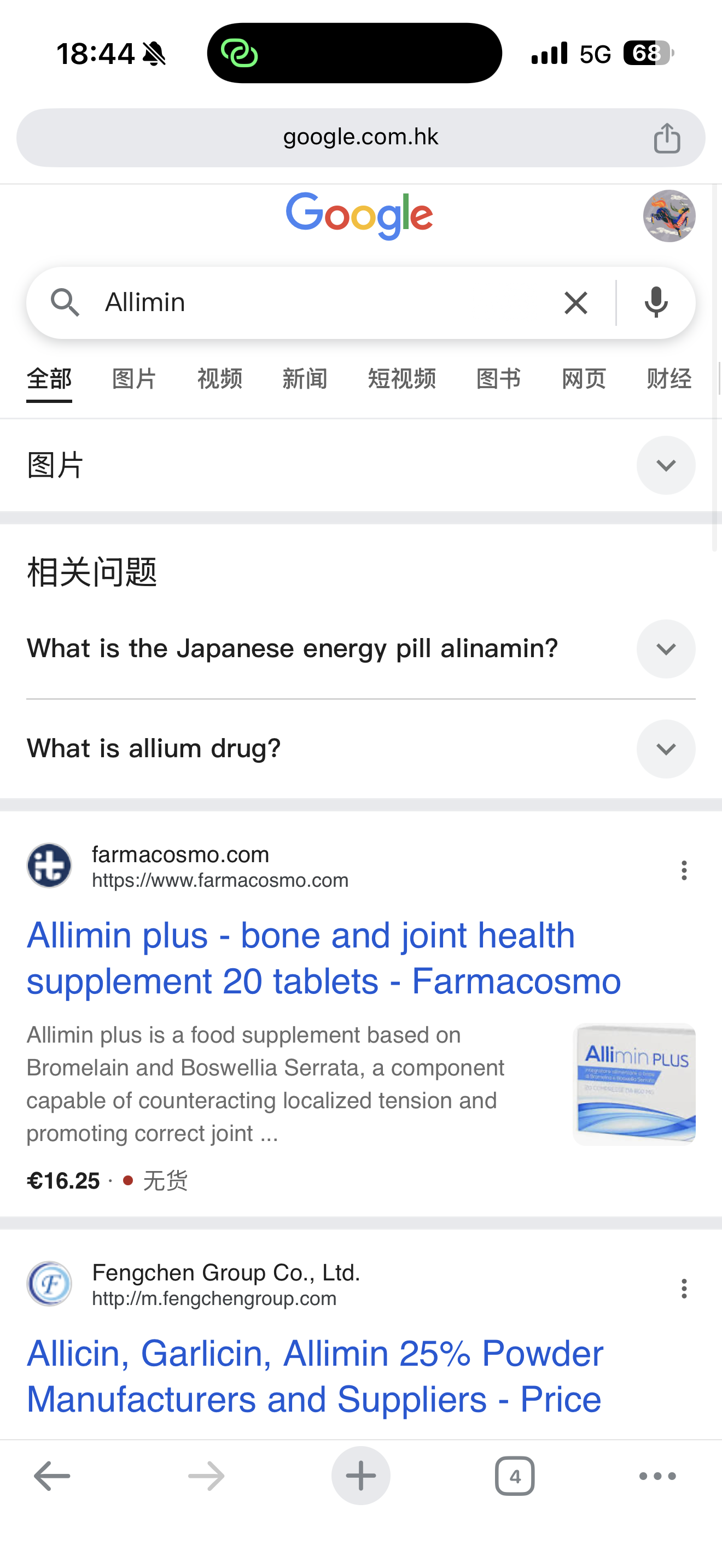Switch to the 视频 search tab
The width and height of the screenshot is (722, 1568).
[x=219, y=378]
